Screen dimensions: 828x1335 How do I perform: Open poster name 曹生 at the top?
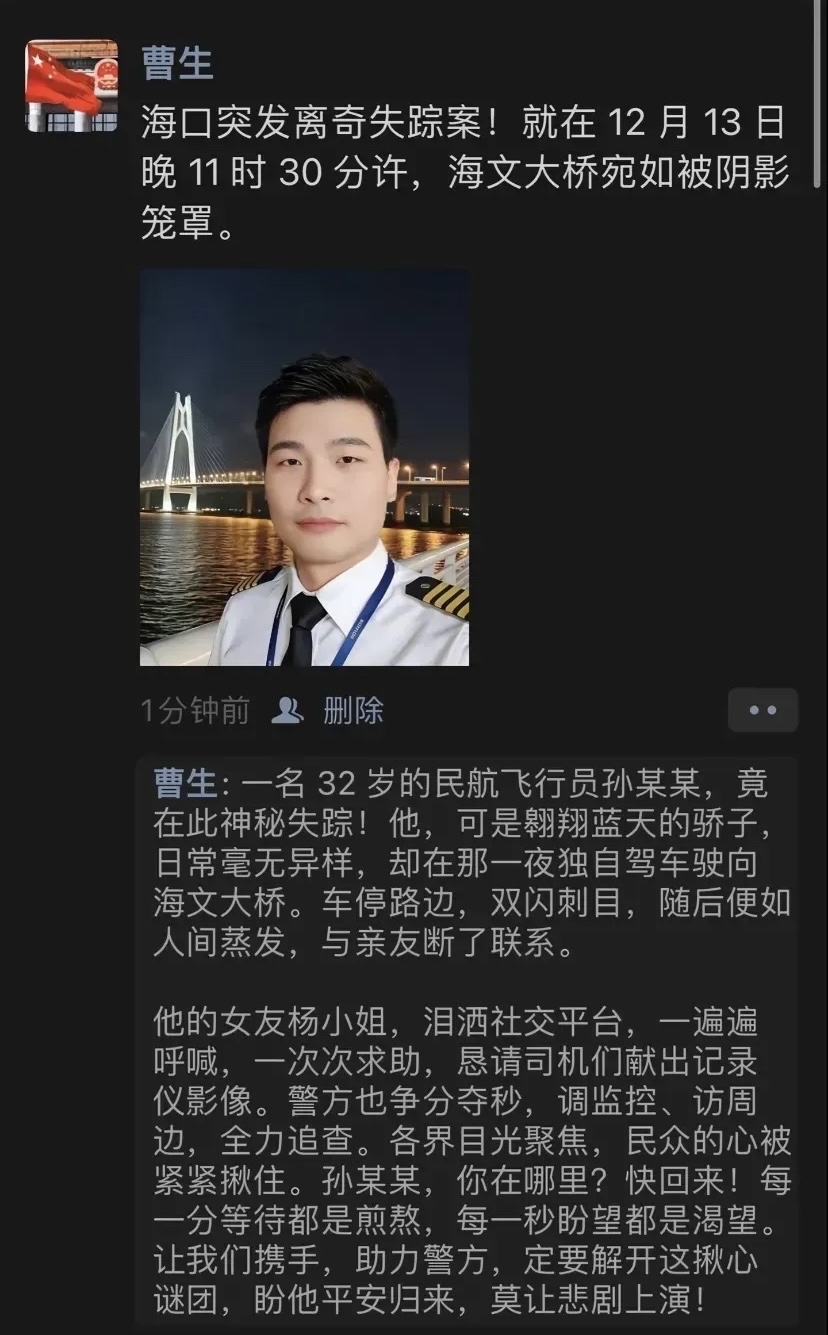(177, 63)
